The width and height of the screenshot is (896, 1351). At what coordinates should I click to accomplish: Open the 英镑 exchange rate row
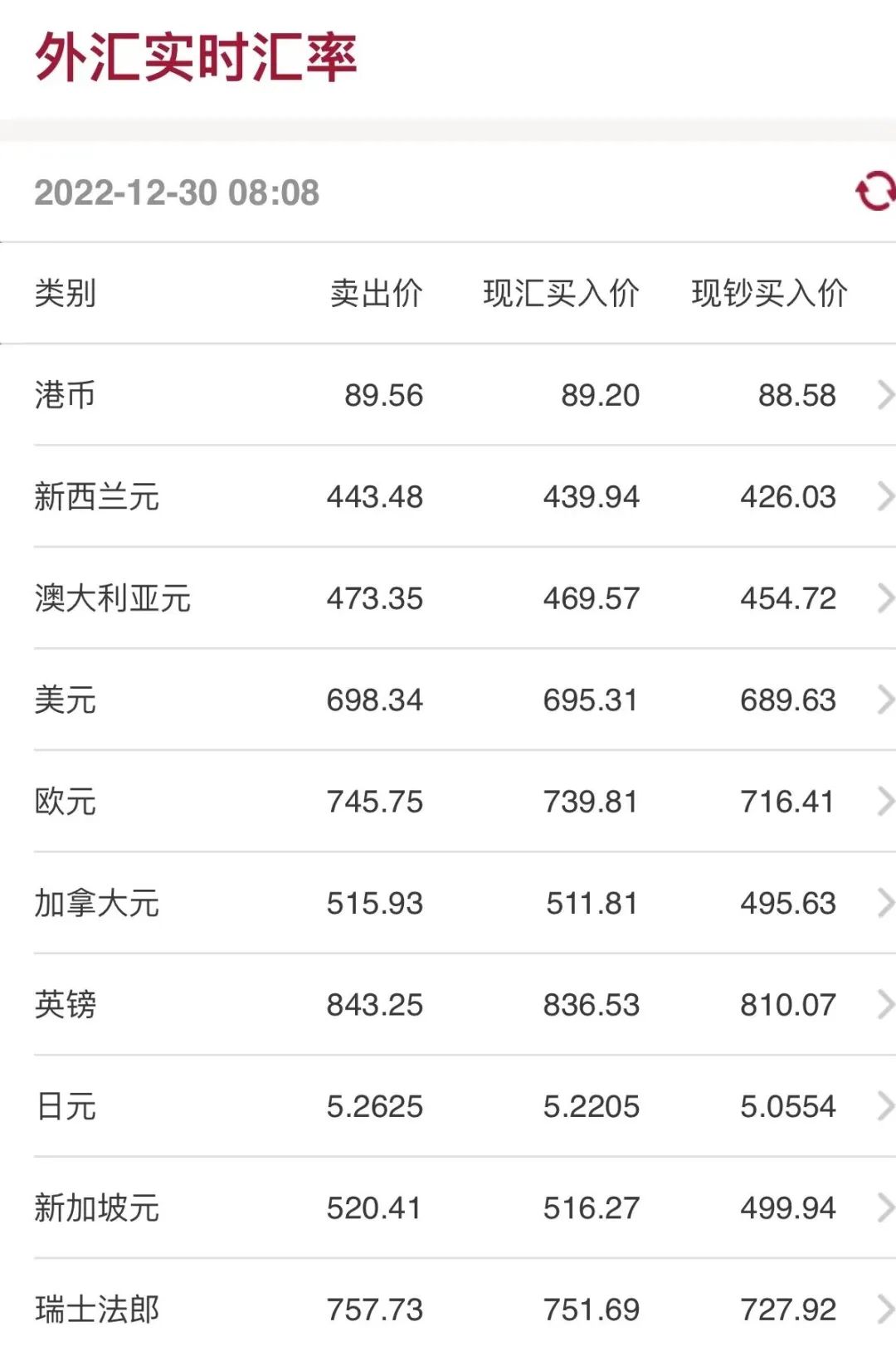448,1005
